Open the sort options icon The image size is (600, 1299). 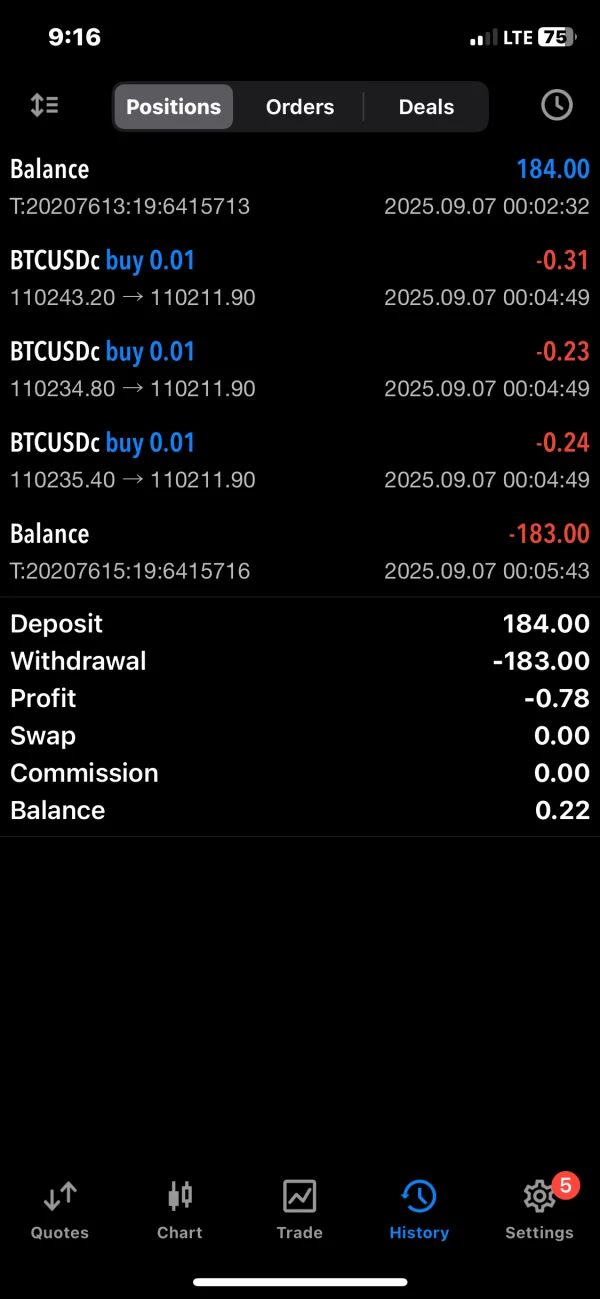(x=44, y=106)
